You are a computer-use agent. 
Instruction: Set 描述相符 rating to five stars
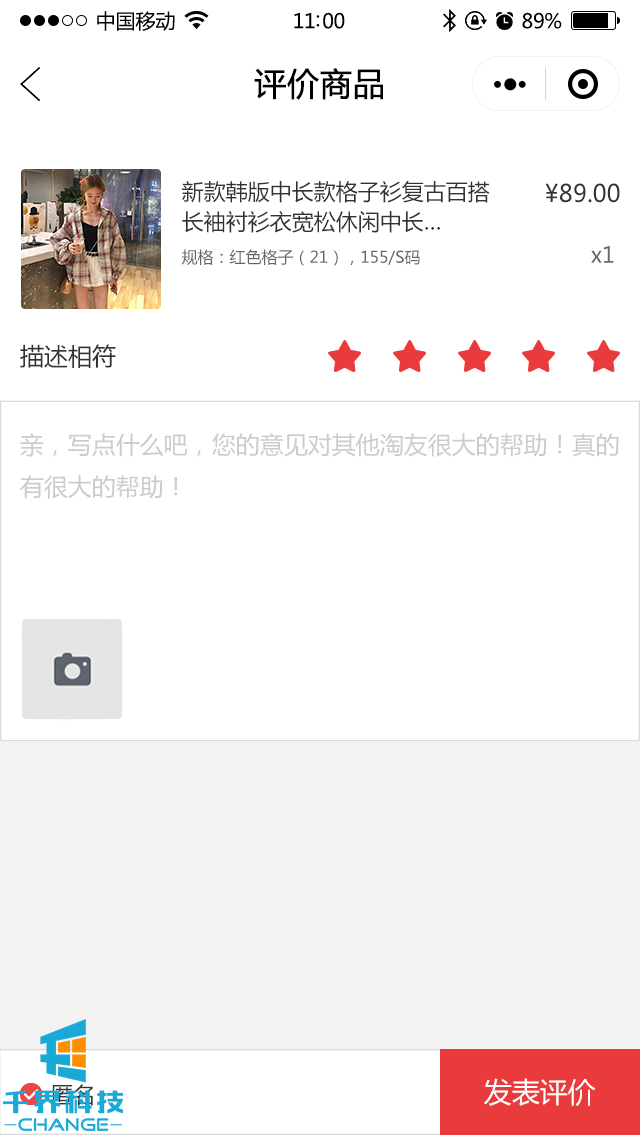point(603,357)
